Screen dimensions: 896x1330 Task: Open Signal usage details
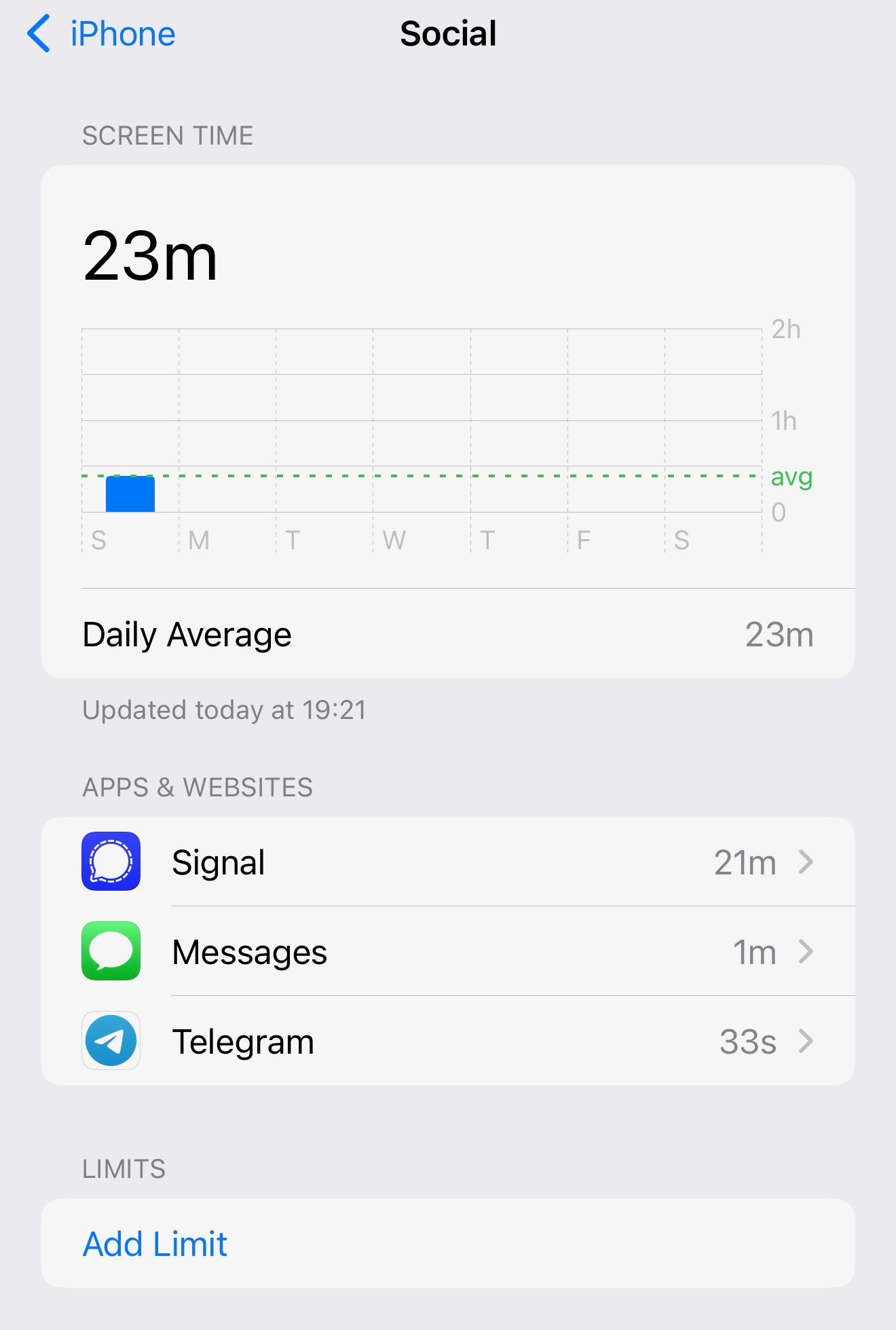pos(447,862)
